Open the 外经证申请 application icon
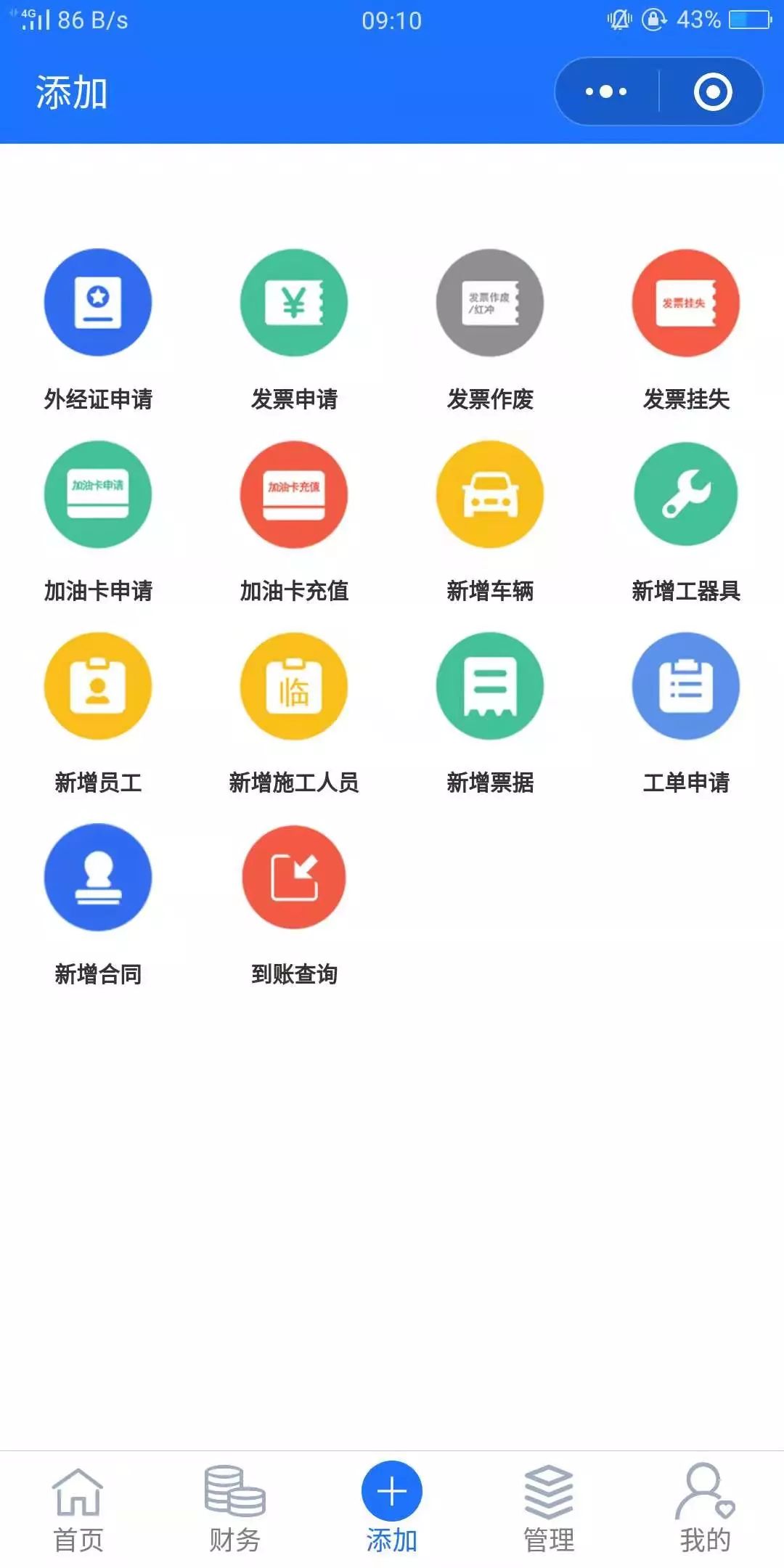This screenshot has height=1568, width=784. point(97,304)
